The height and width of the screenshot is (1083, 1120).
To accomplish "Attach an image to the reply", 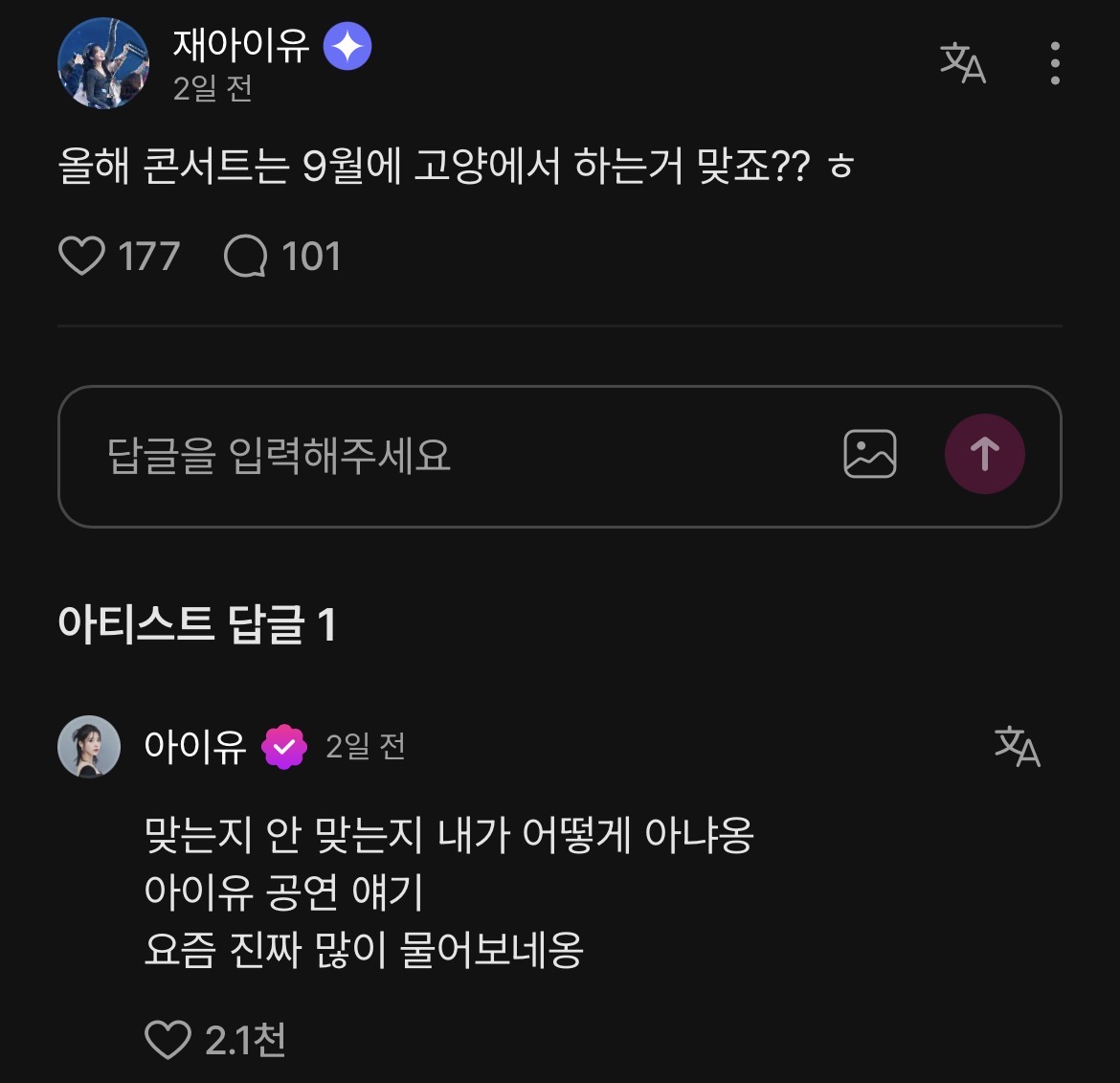I will coord(869,454).
